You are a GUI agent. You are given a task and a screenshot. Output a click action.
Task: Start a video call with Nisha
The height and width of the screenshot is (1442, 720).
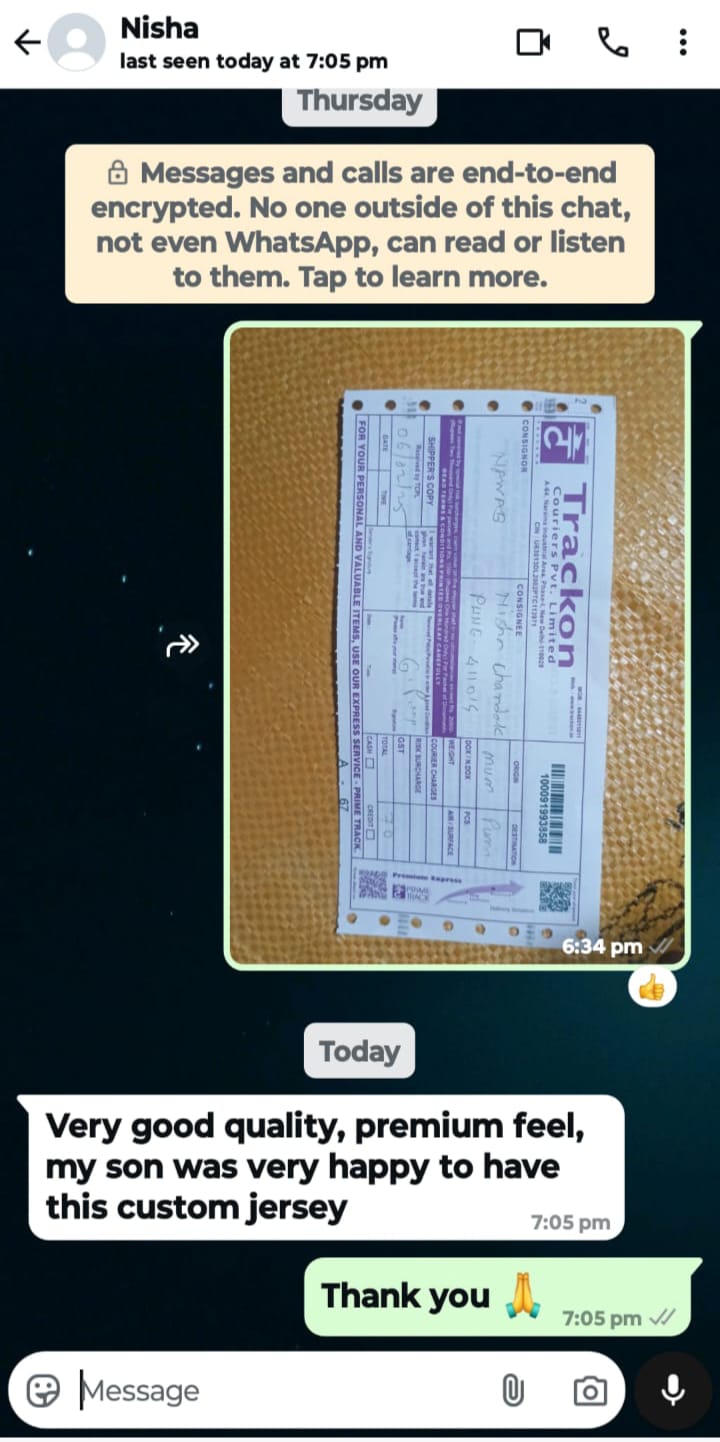tap(533, 42)
